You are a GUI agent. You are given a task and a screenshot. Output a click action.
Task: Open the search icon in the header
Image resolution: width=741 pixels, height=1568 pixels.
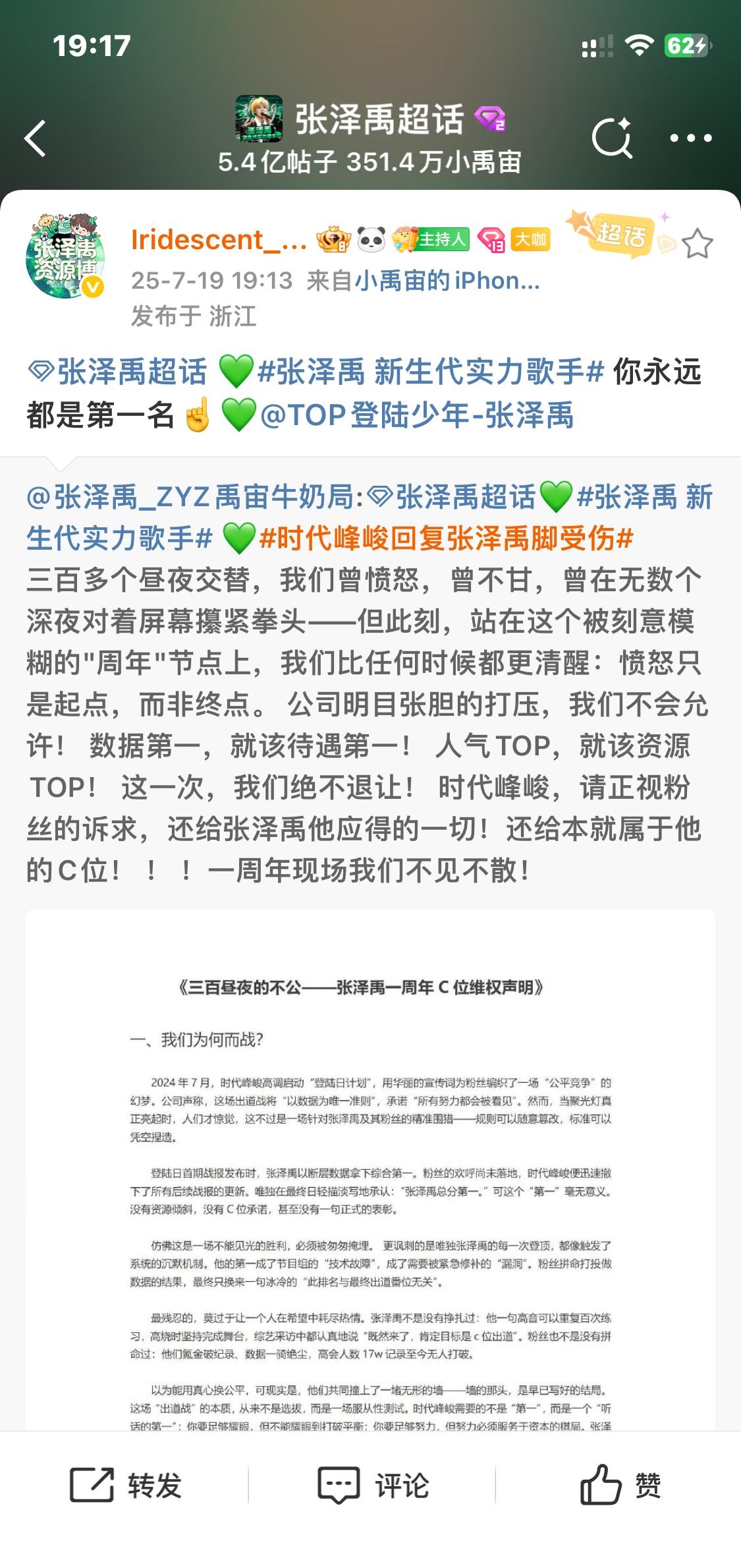612,138
